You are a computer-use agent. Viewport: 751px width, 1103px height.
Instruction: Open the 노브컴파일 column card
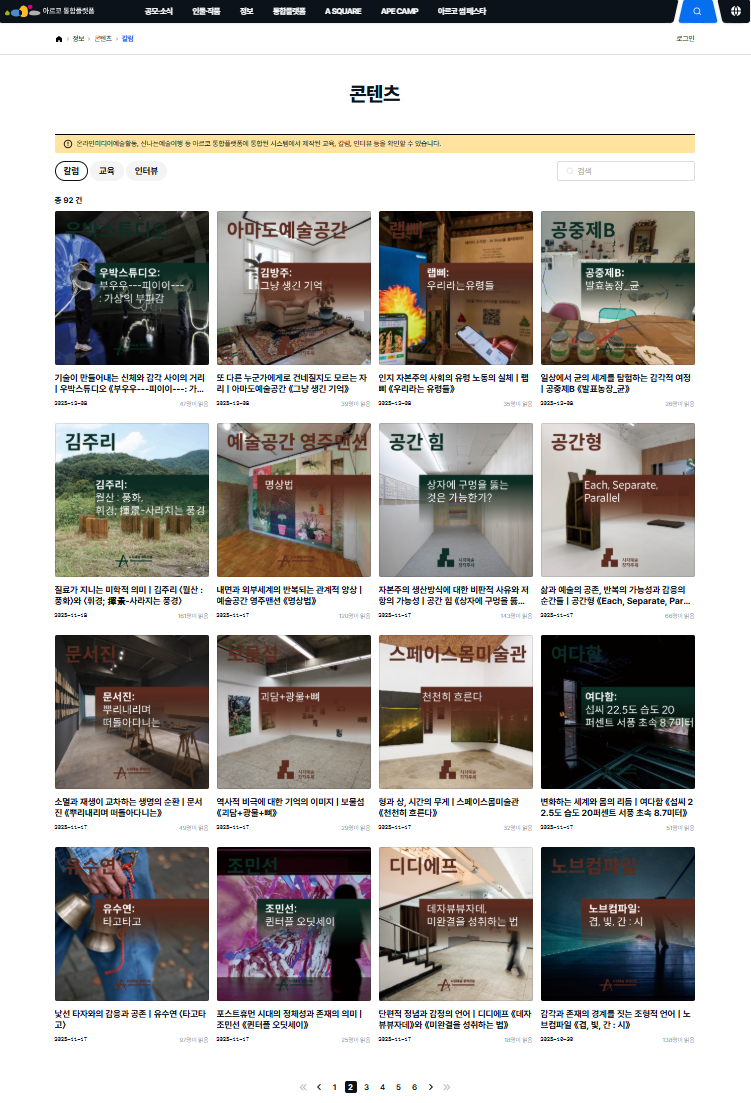(x=617, y=924)
